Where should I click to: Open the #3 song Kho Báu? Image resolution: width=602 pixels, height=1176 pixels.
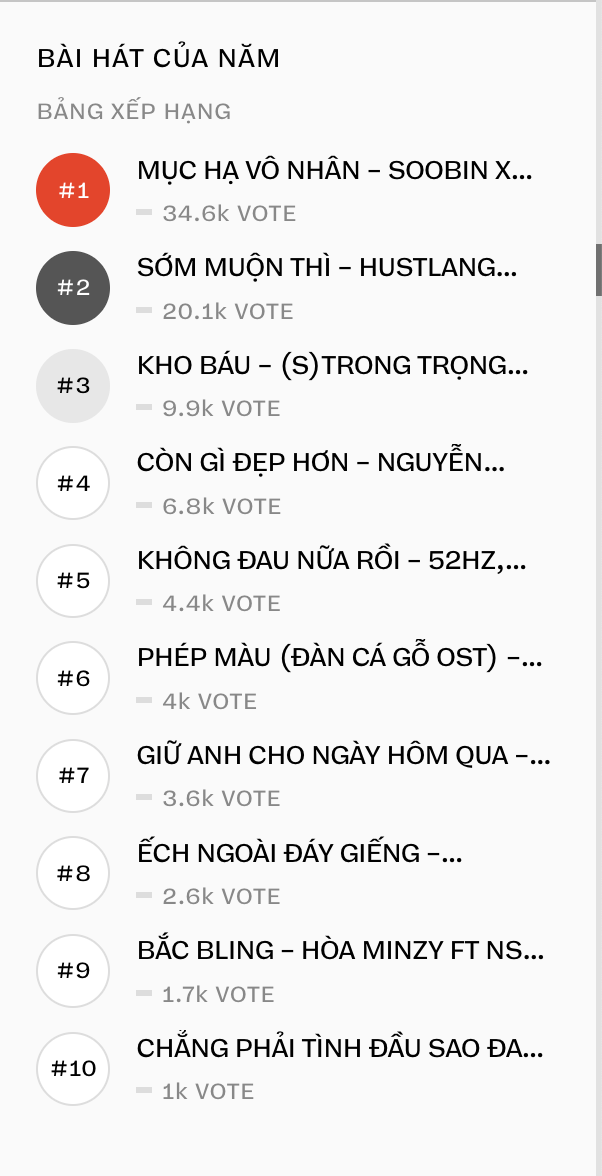pyautogui.click(x=332, y=366)
